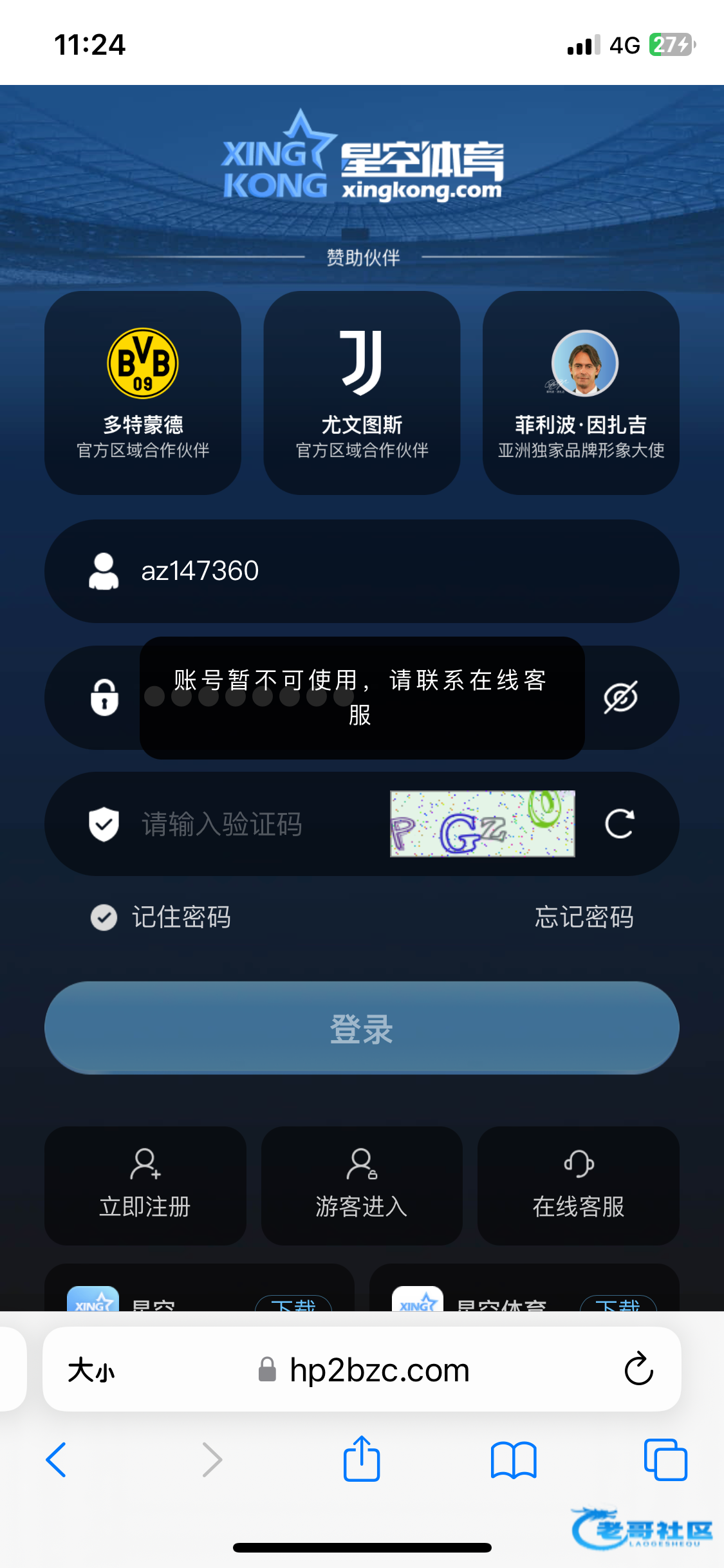This screenshot has height=1568, width=724.
Task: Open Safari bookmarks
Action: pos(513,1459)
